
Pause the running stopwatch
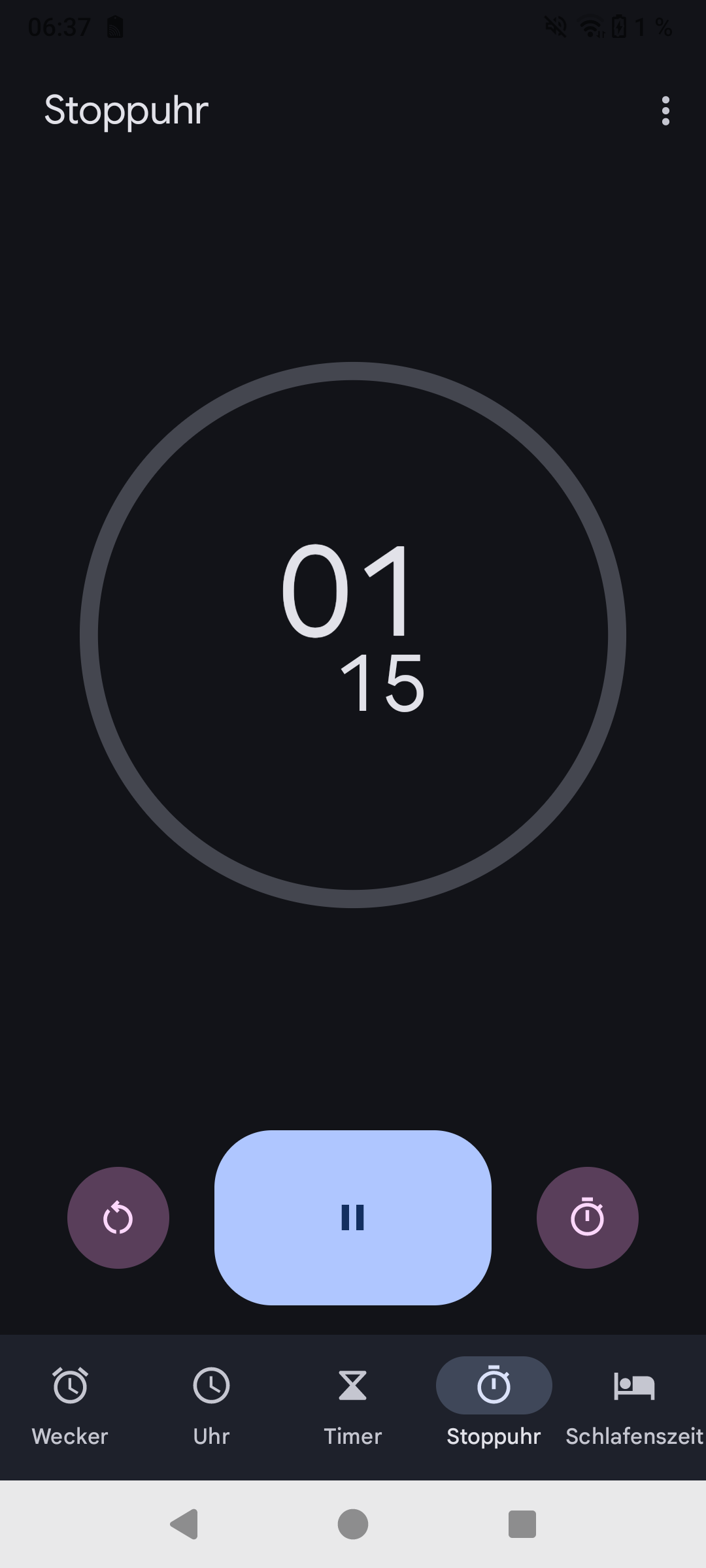353,1218
